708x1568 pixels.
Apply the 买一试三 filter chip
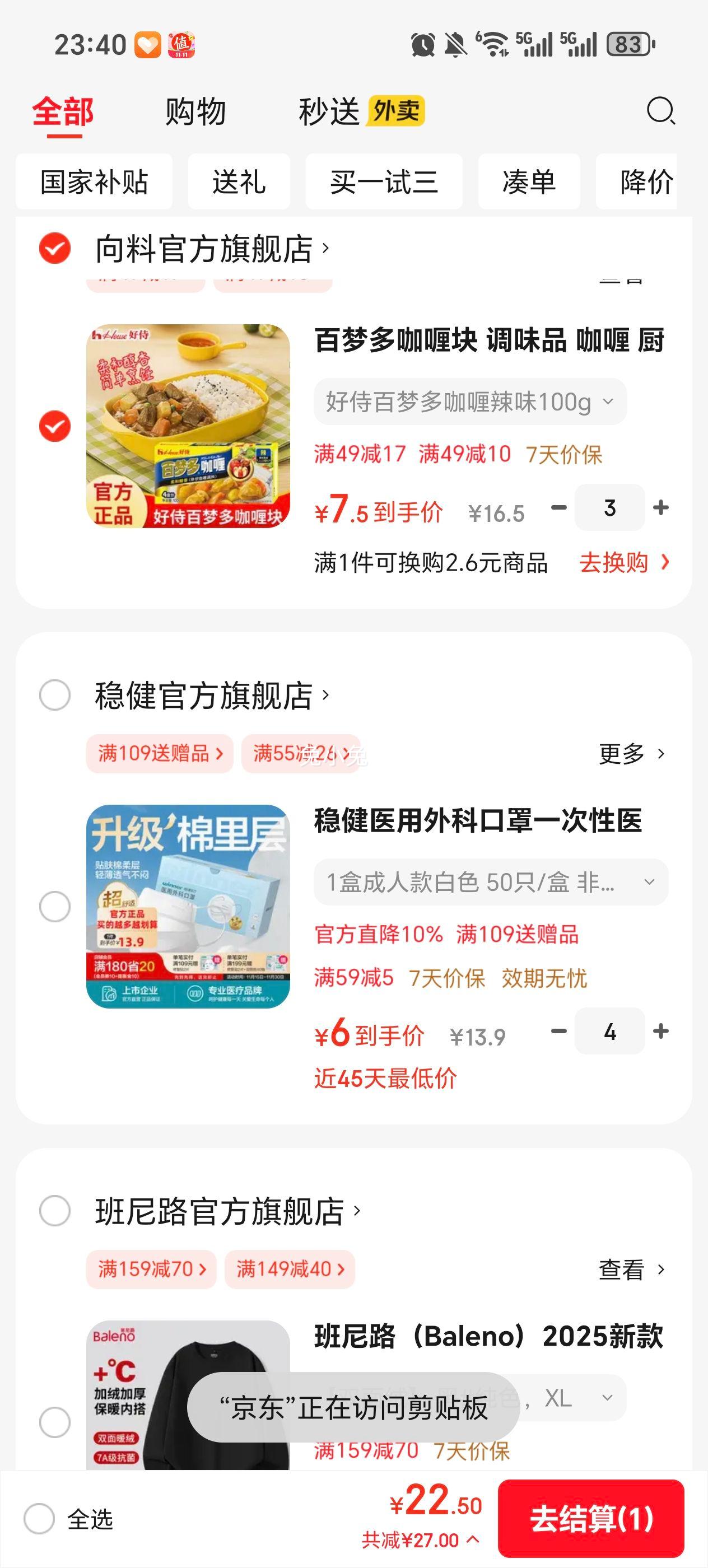[384, 182]
